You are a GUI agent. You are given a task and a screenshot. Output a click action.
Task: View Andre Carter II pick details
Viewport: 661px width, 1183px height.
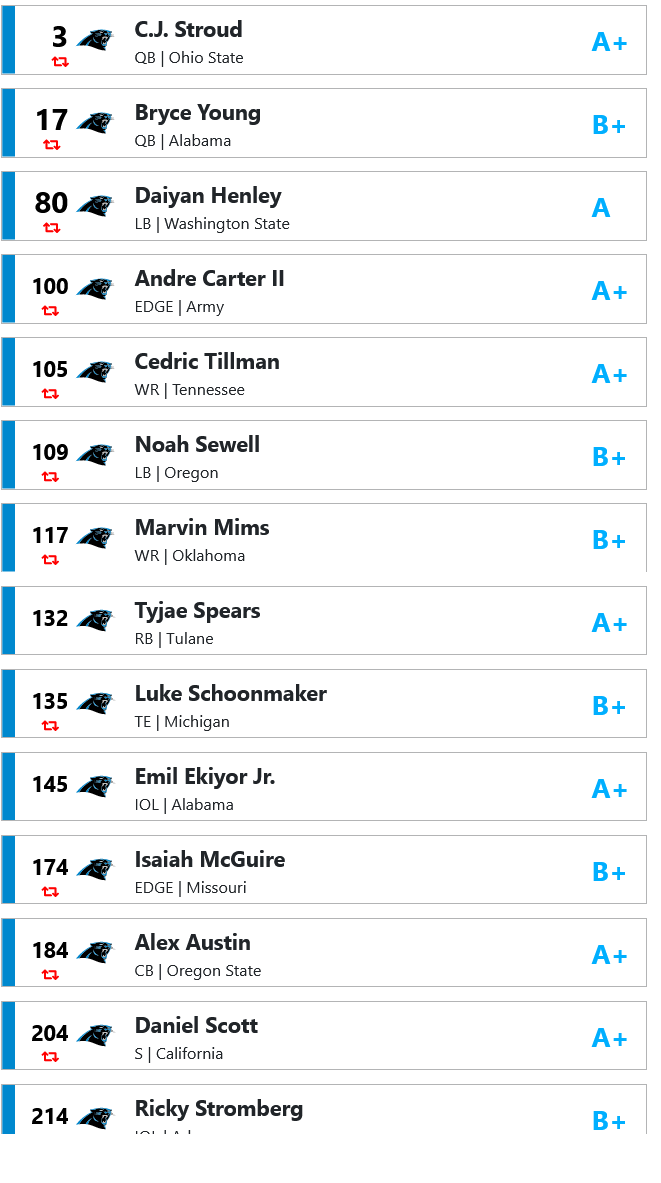coord(324,289)
